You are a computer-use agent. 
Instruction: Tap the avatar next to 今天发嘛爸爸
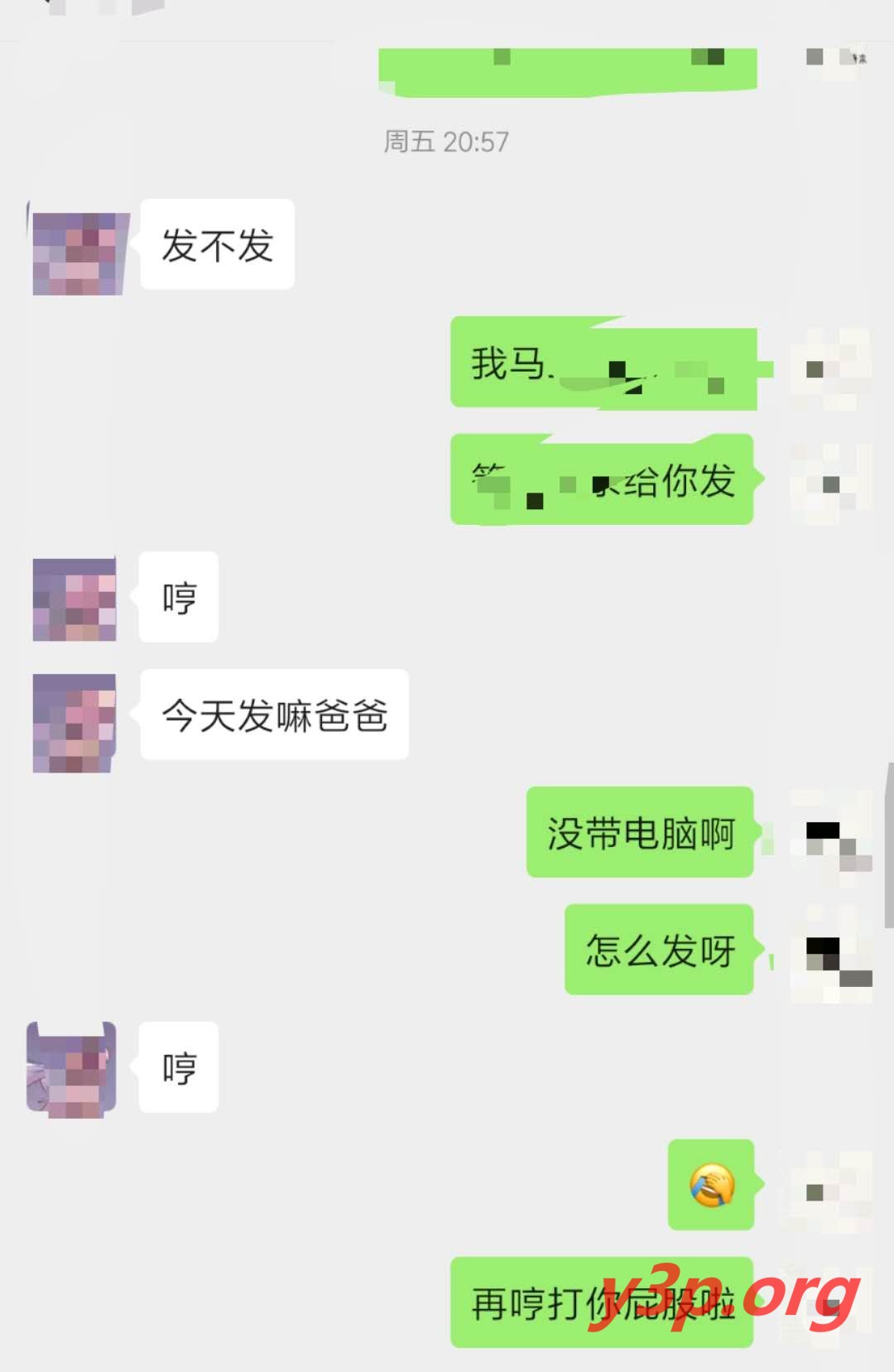click(x=74, y=722)
